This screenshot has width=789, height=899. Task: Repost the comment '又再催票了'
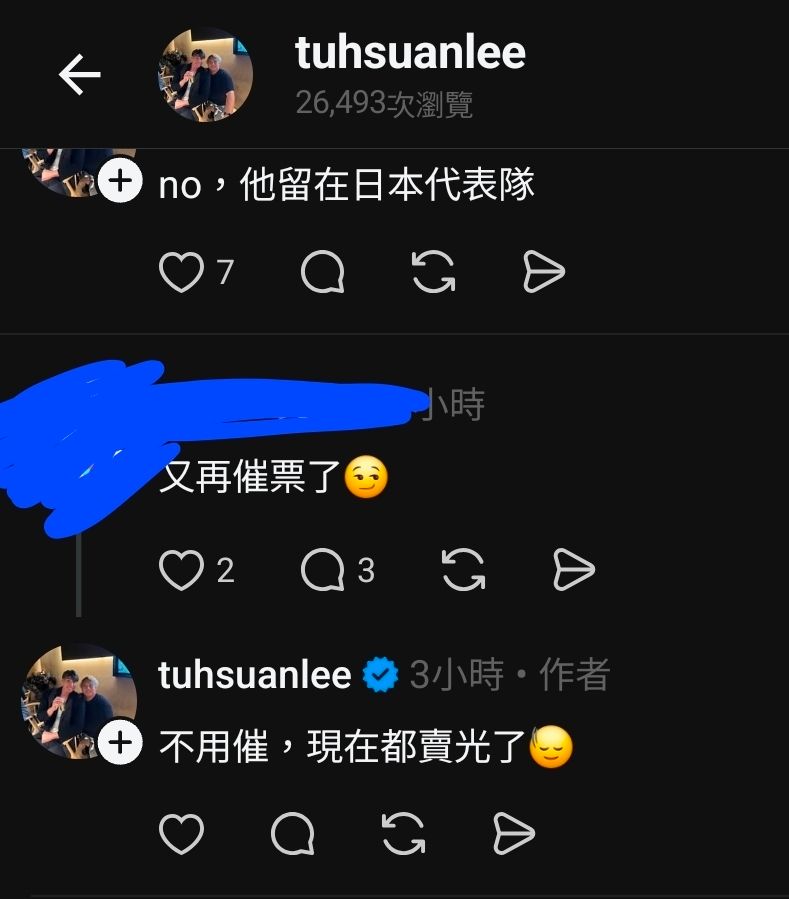click(x=463, y=570)
